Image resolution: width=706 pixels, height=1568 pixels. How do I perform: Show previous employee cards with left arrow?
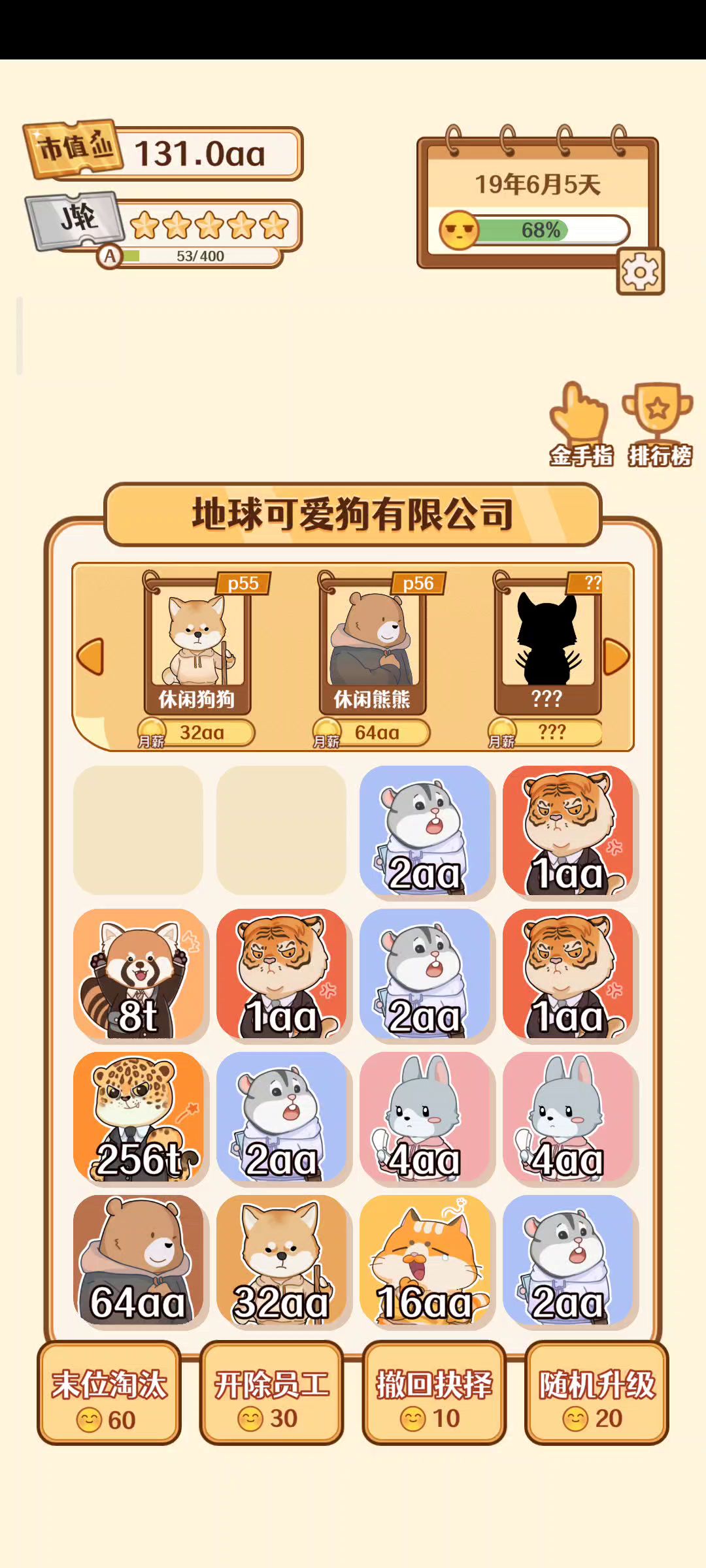coord(91,656)
